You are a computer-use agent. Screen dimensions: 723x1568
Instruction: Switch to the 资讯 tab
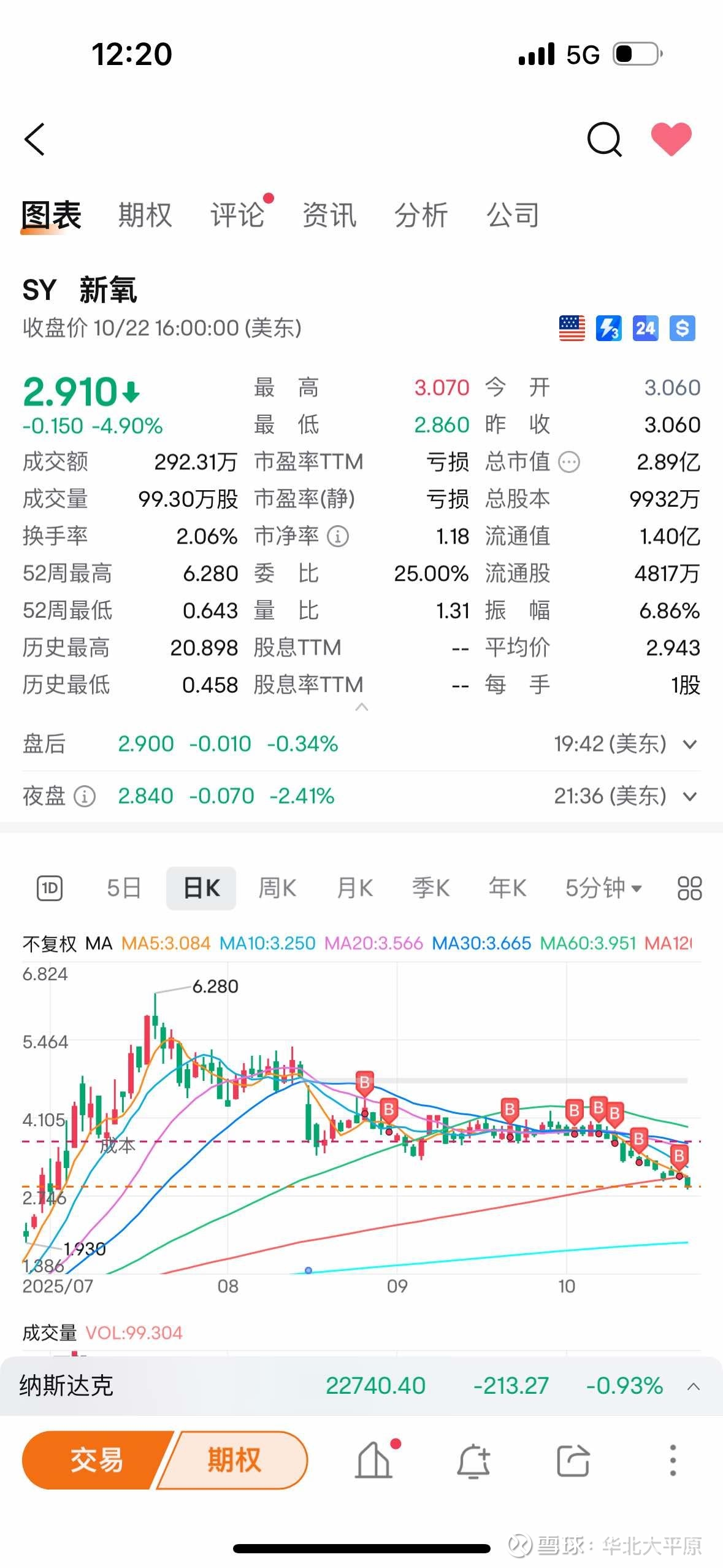(x=329, y=215)
